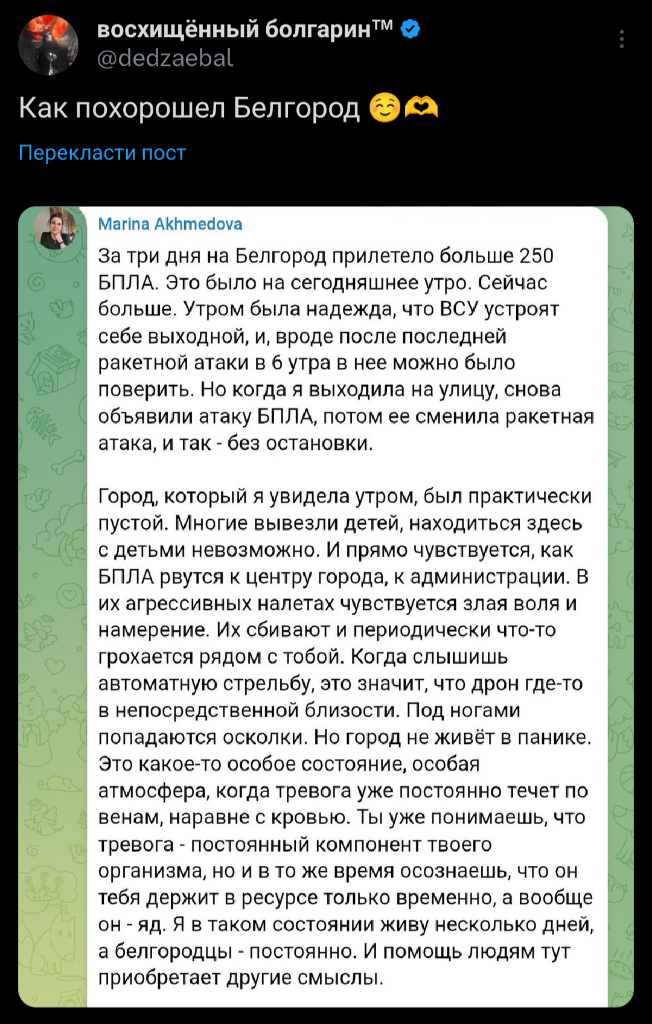Open the post's overflow menu
This screenshot has height=1024, width=652.
click(x=622, y=40)
